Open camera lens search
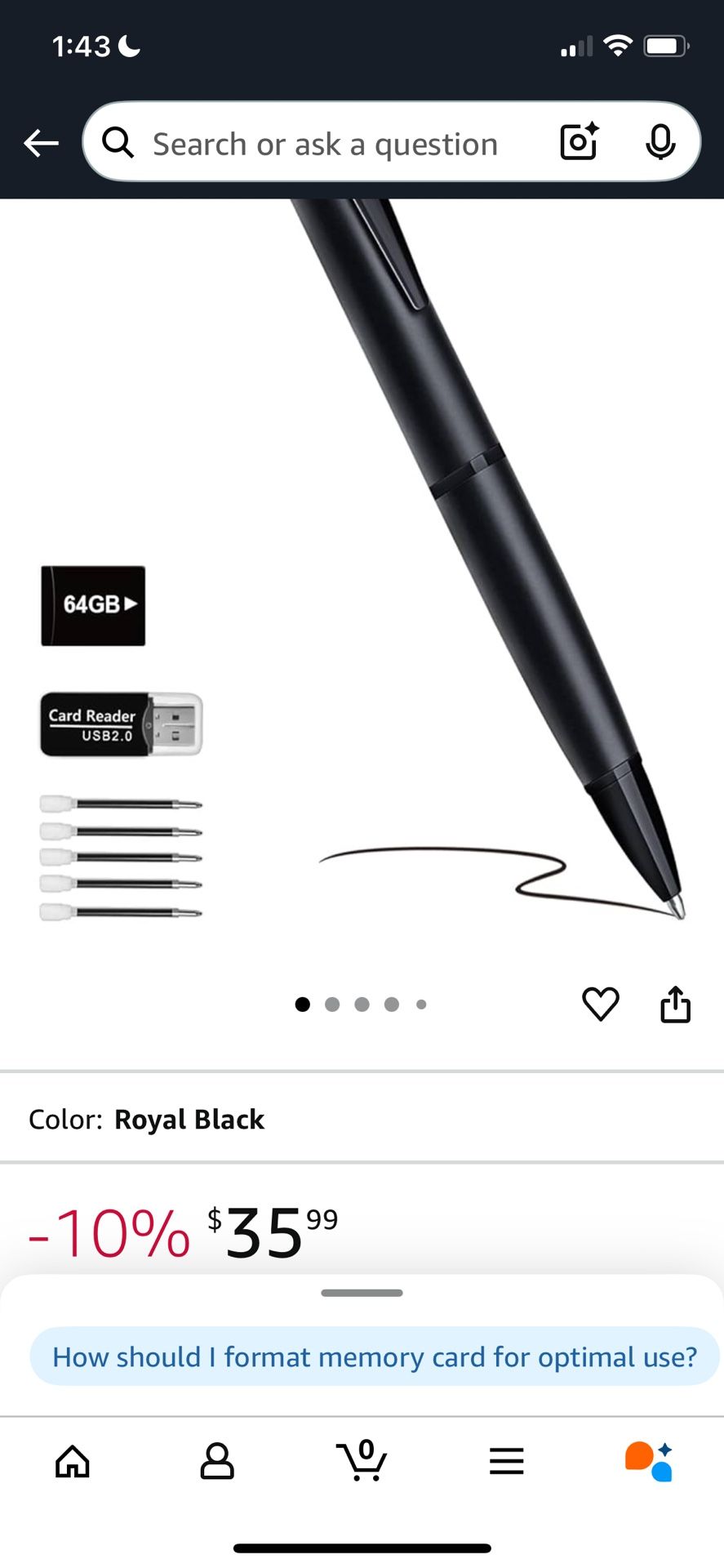The height and width of the screenshot is (1568, 724). pyautogui.click(x=579, y=142)
